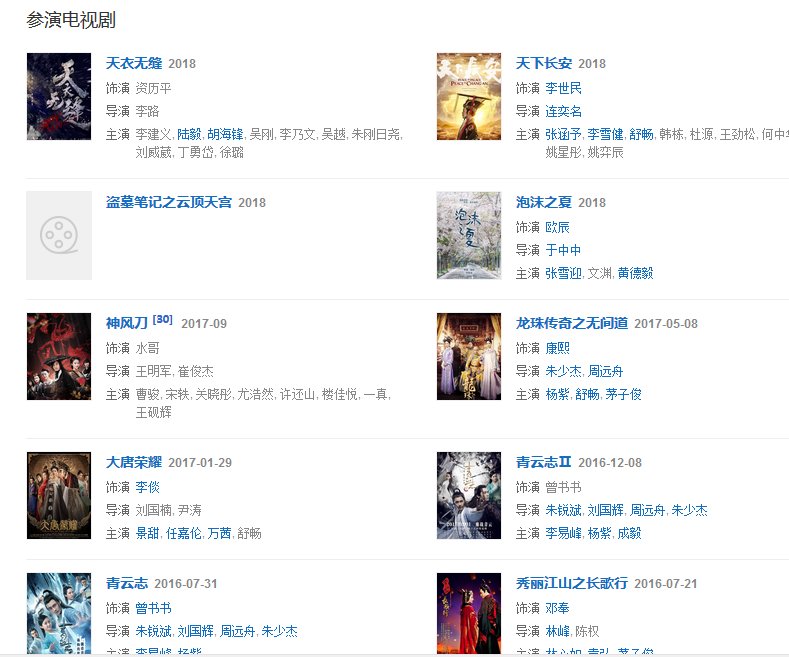Open director 连奕名's link

563,111
